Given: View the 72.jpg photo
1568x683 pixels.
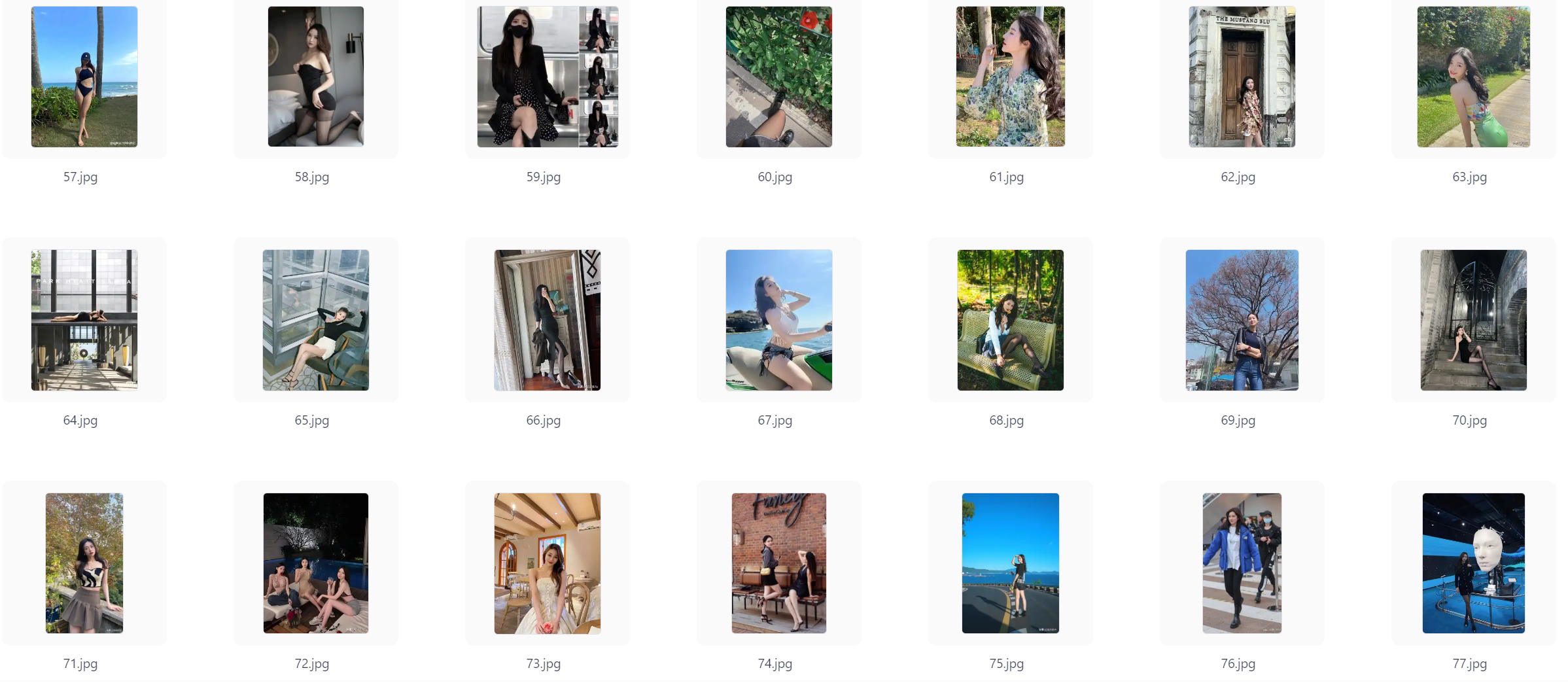Looking at the screenshot, I should tap(316, 563).
